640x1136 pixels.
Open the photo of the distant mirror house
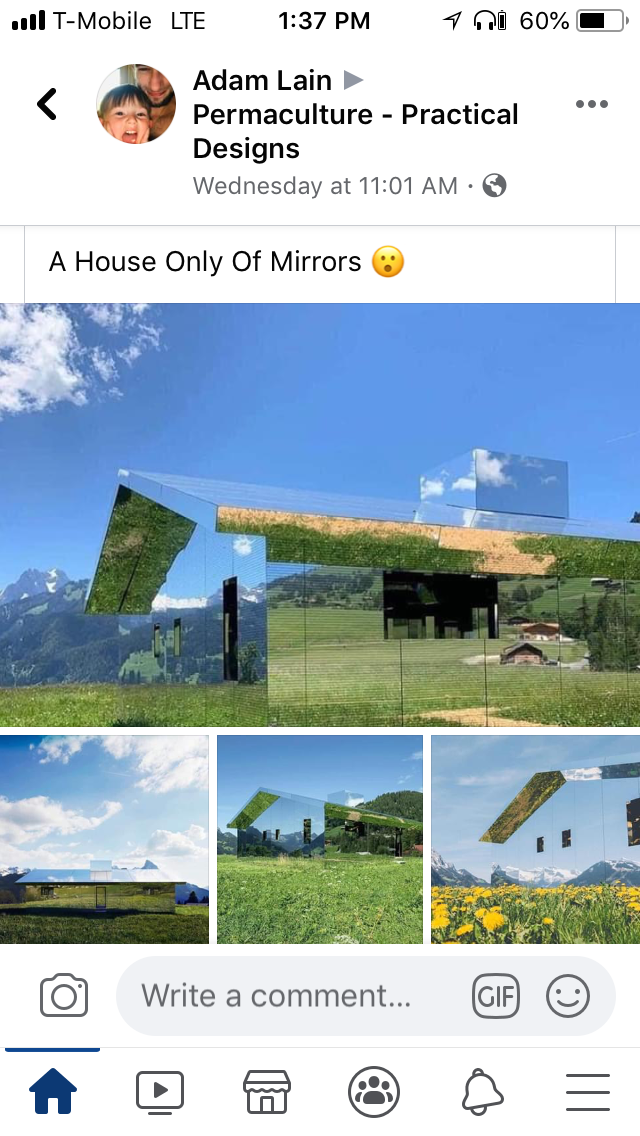pos(104,839)
